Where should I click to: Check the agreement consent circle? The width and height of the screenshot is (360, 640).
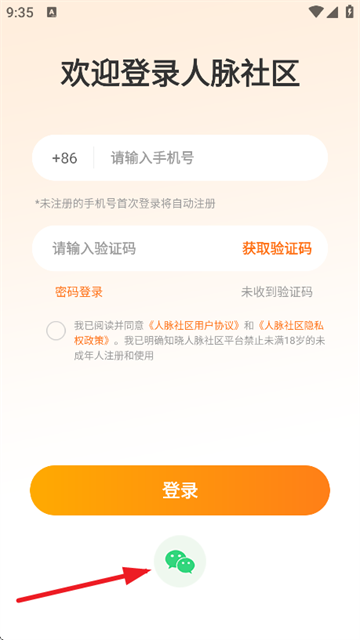pos(56,331)
